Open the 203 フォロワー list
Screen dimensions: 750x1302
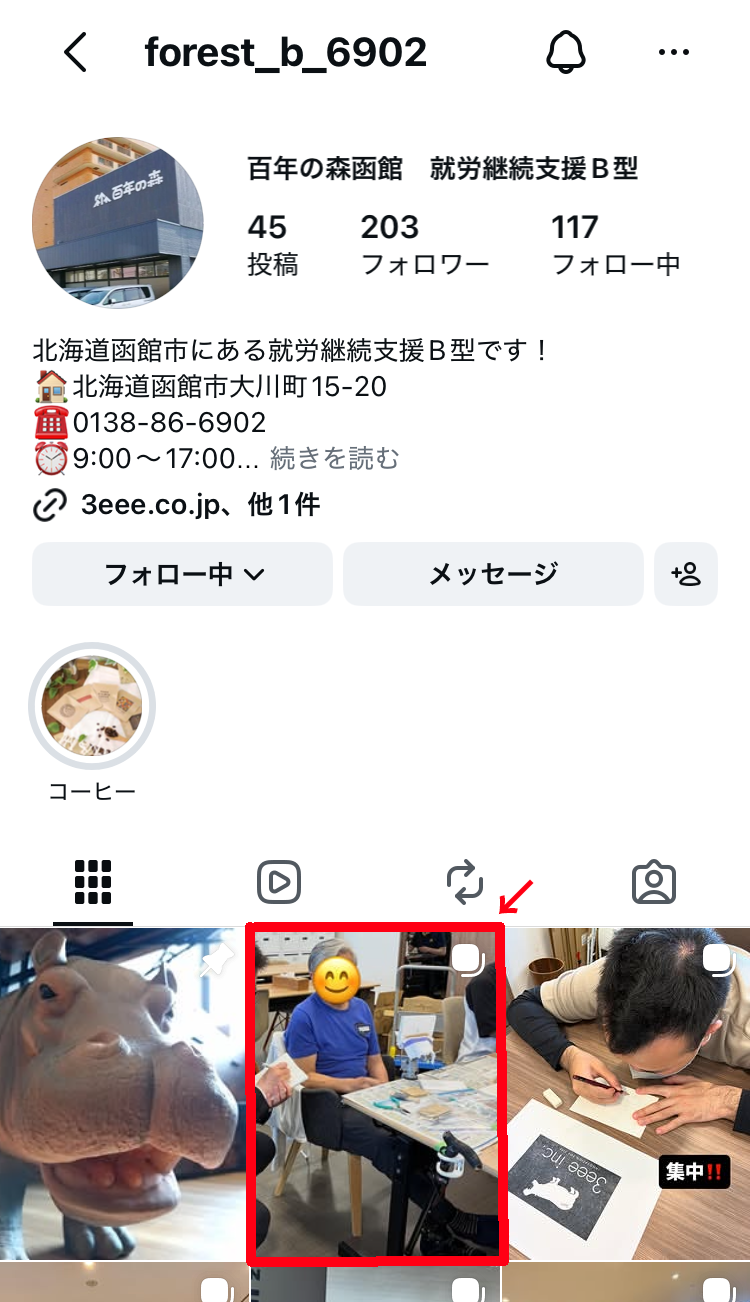[x=424, y=245]
